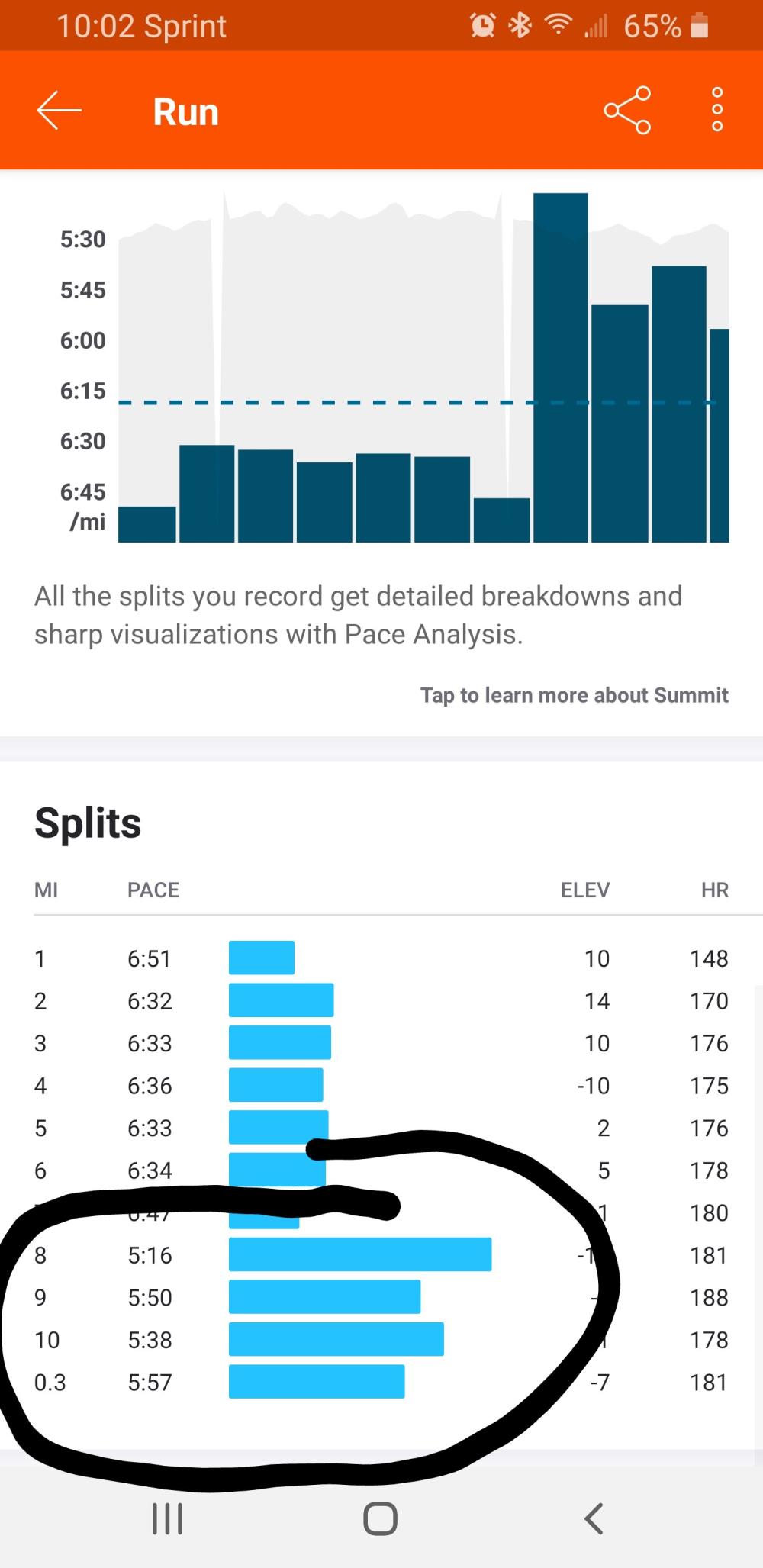Tap the system back button
Screen dimensions: 763x1568
[594, 1518]
